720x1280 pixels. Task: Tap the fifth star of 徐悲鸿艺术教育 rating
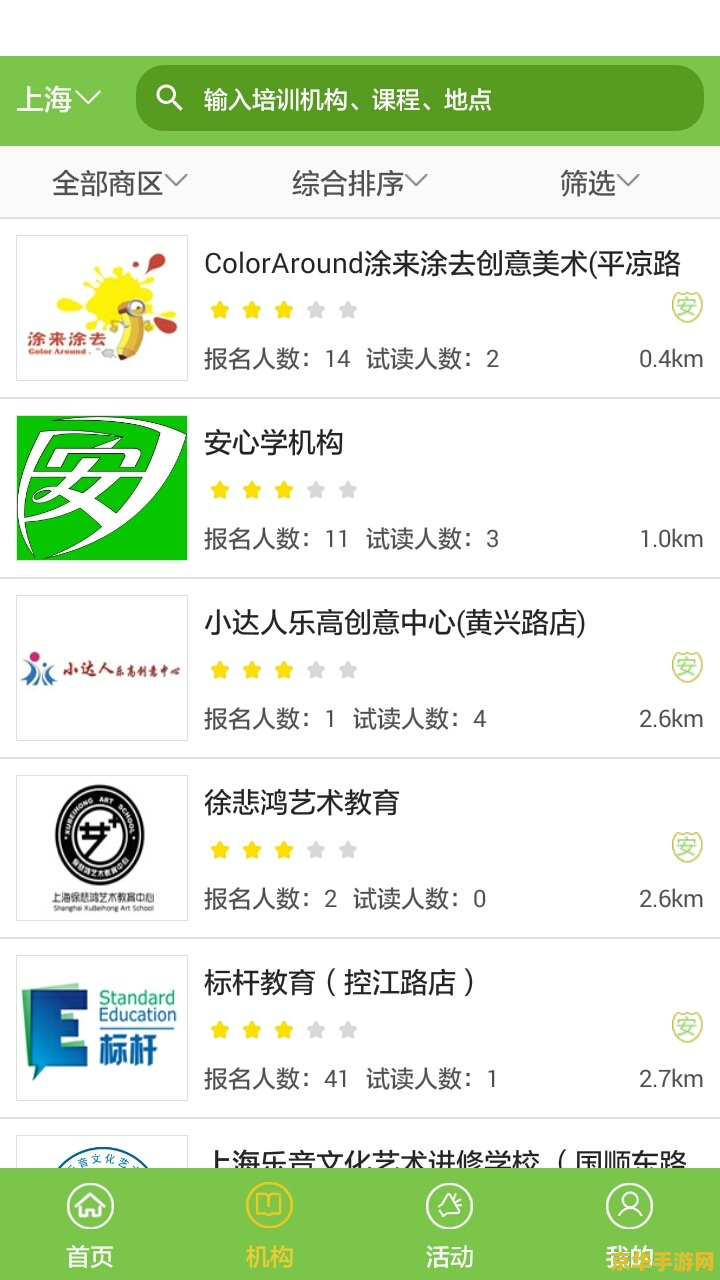347,849
